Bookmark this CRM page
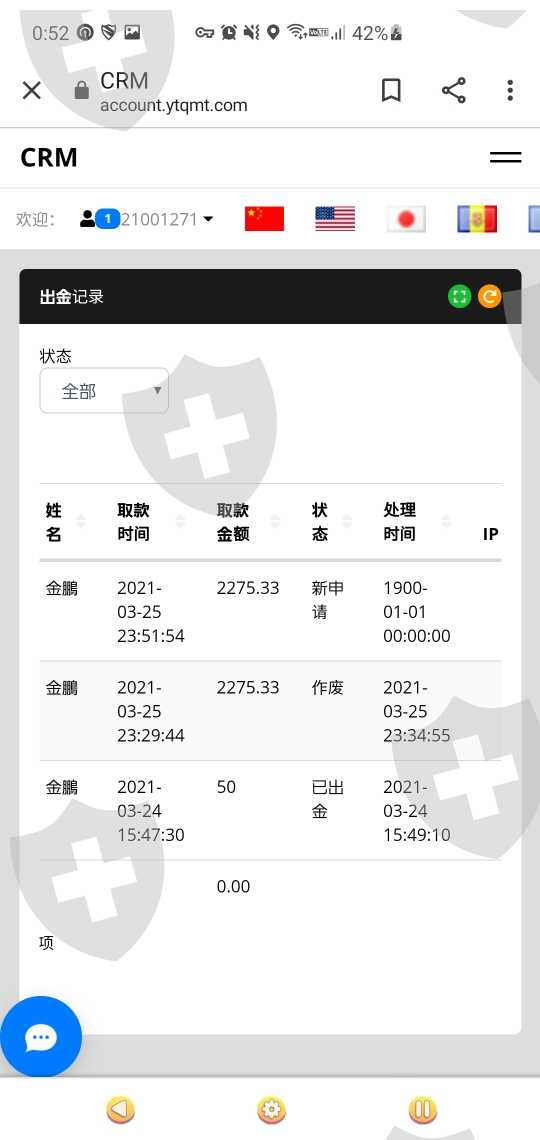Image resolution: width=540 pixels, height=1140 pixels. click(391, 91)
